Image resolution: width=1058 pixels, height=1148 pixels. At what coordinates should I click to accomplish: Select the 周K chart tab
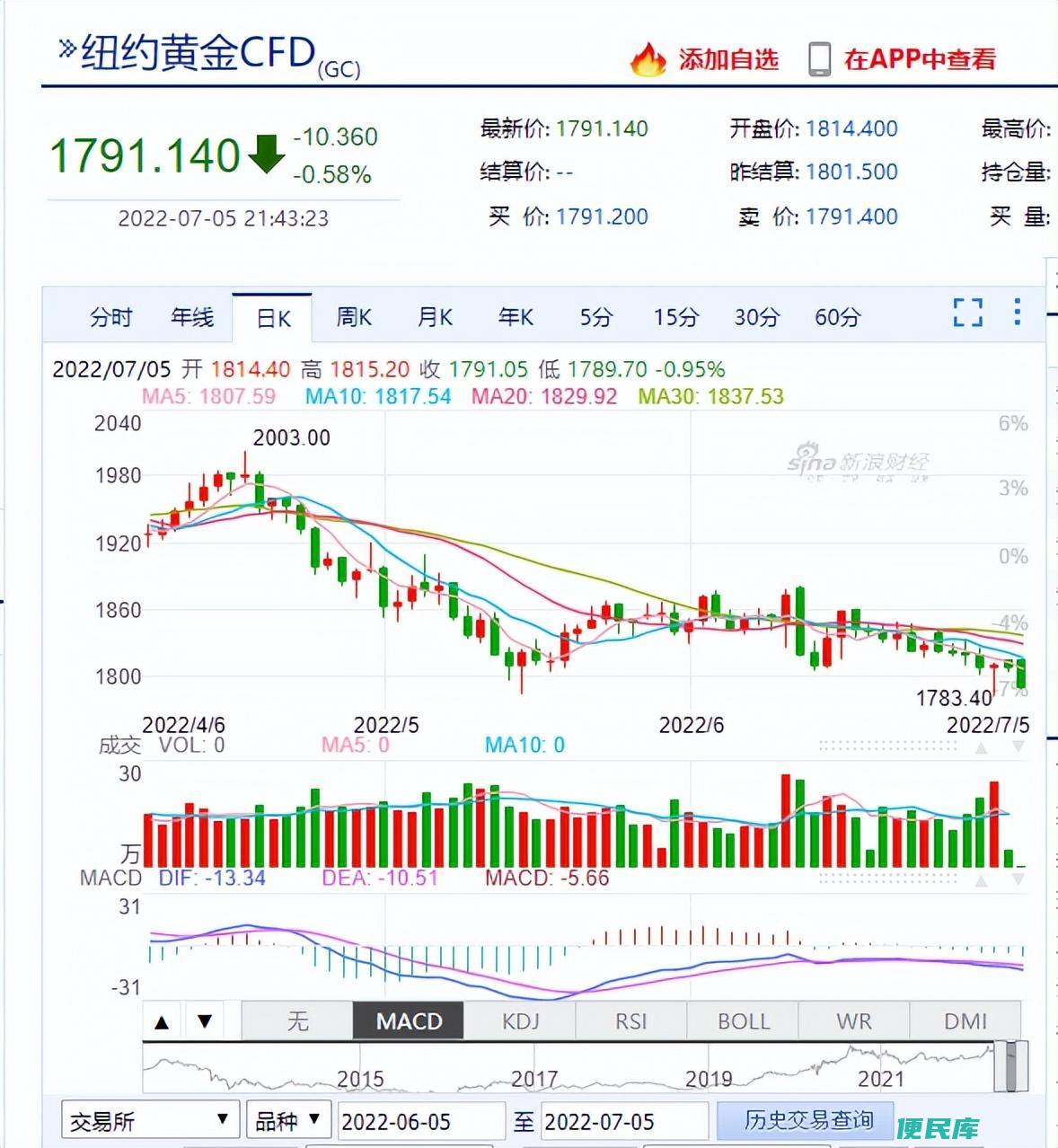[x=354, y=317]
